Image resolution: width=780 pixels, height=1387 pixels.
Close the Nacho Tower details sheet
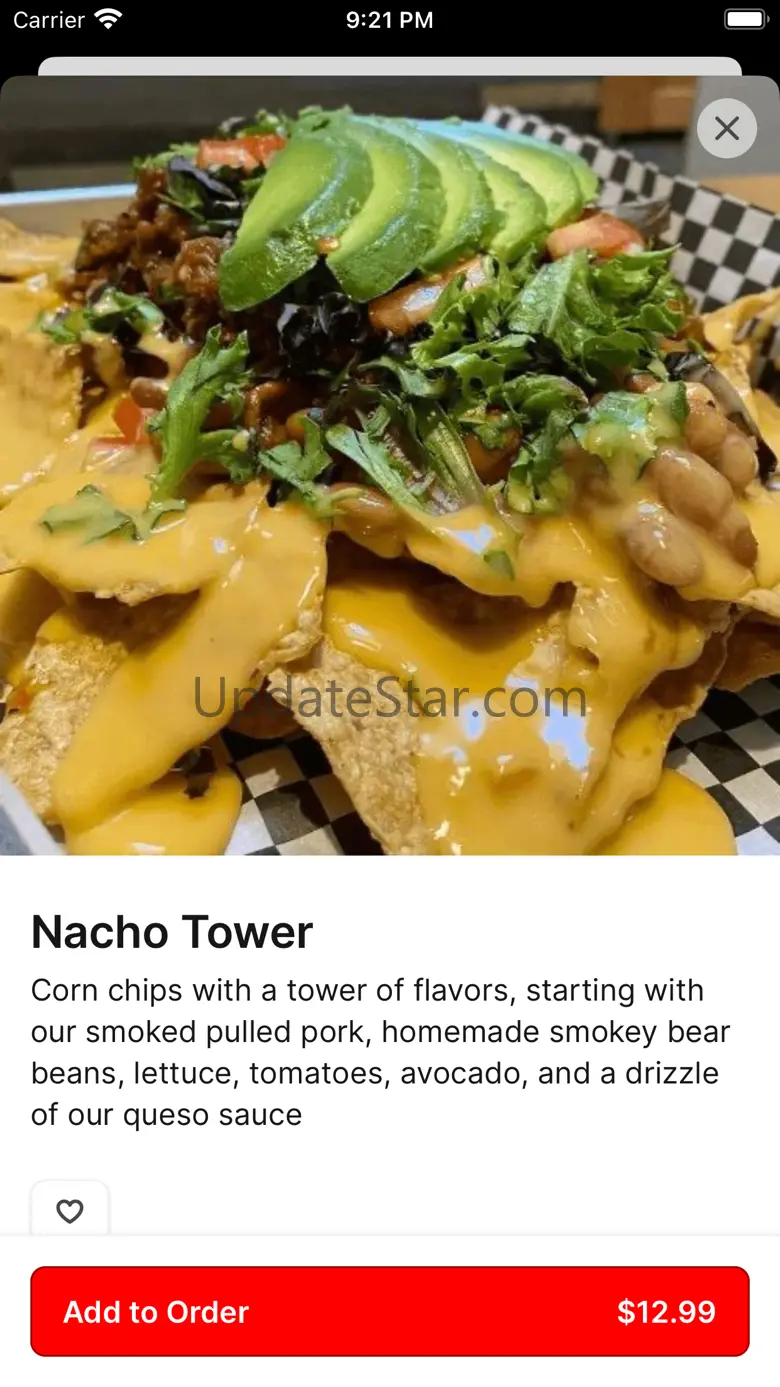(727, 128)
